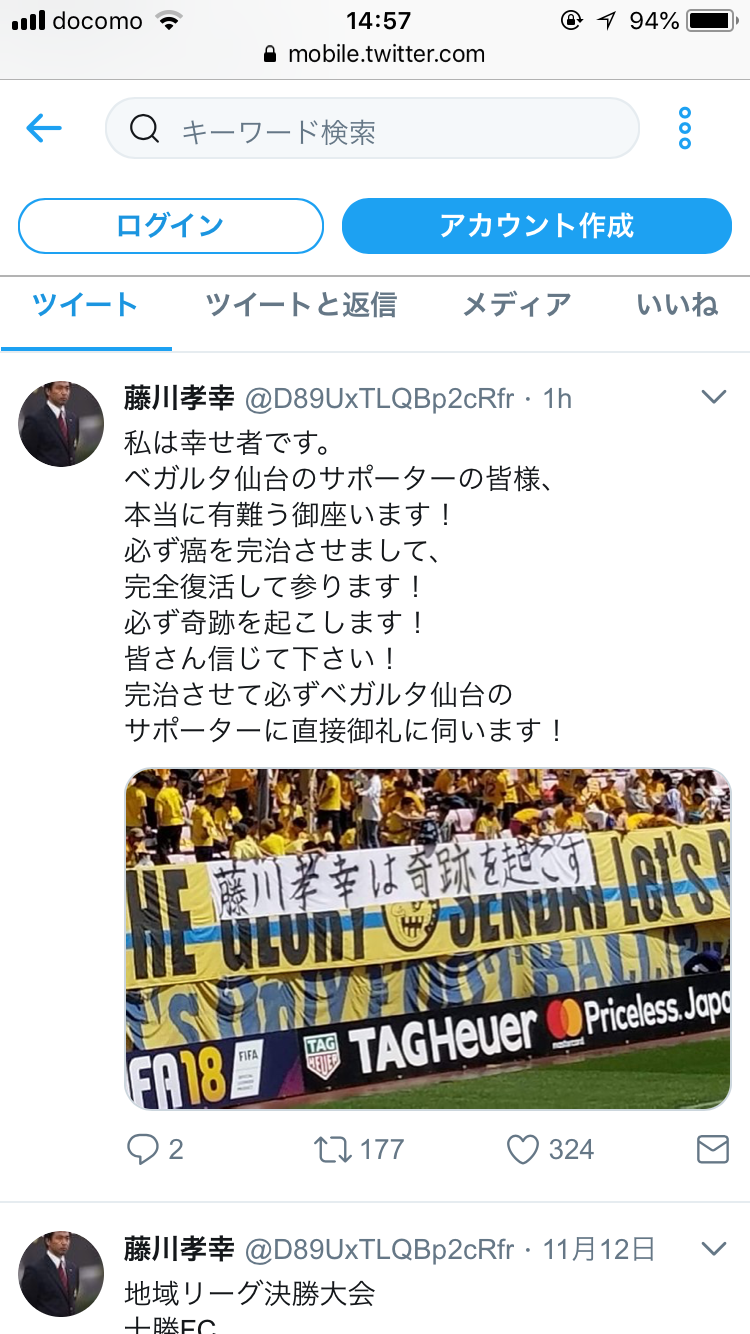Tap the キーワード検索 search field

click(x=372, y=128)
